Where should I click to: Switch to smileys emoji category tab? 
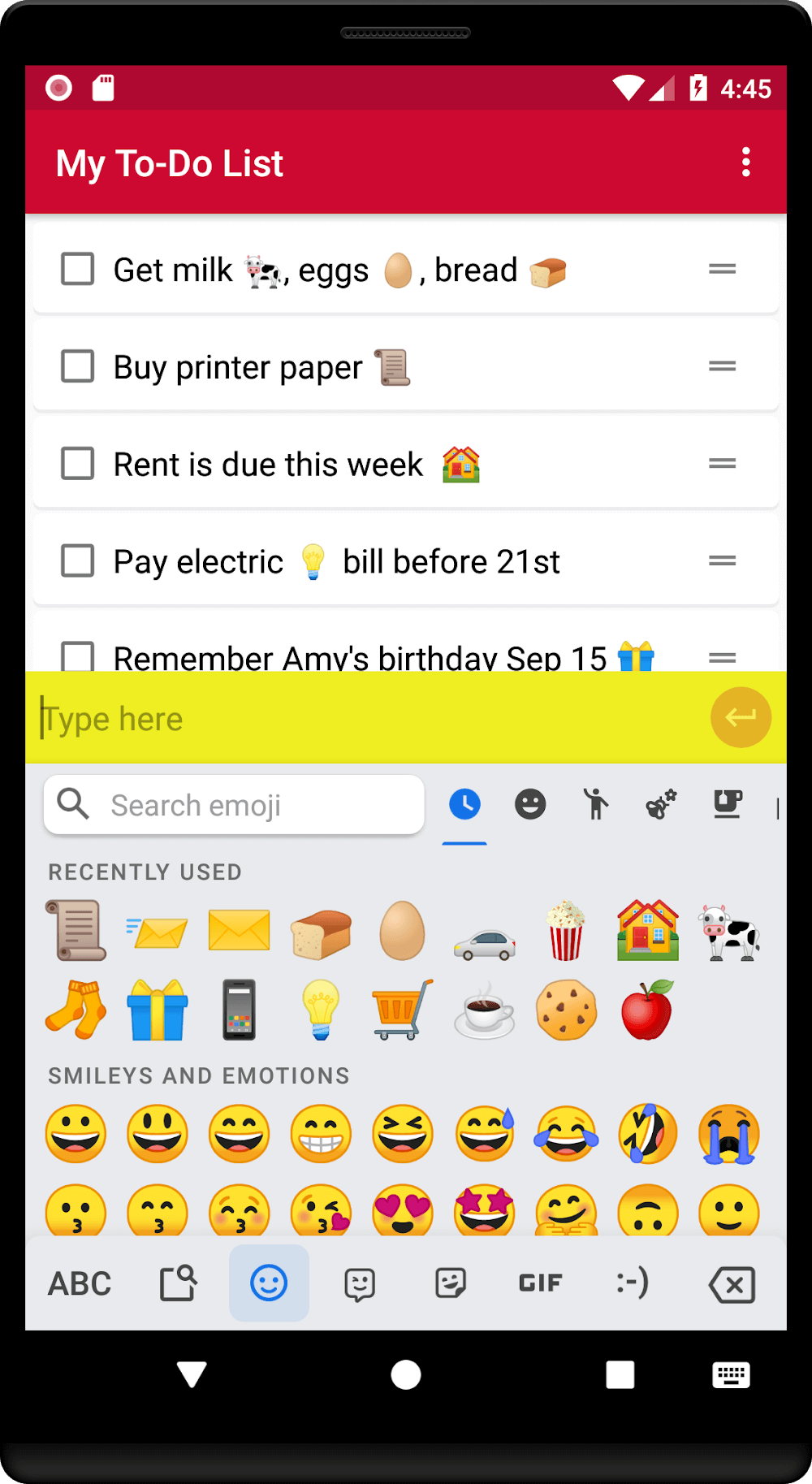530,805
